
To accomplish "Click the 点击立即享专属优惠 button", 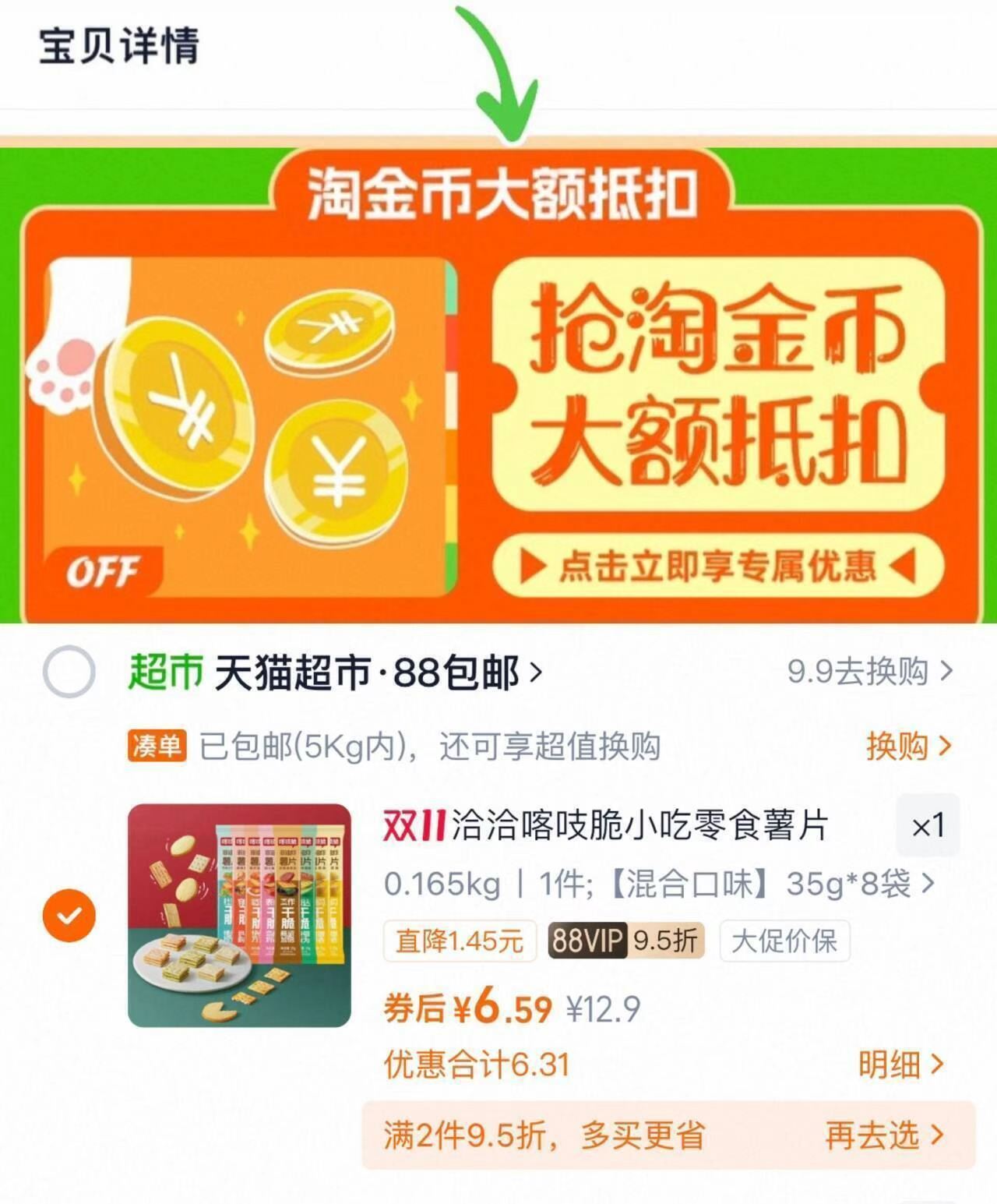I will [x=724, y=566].
